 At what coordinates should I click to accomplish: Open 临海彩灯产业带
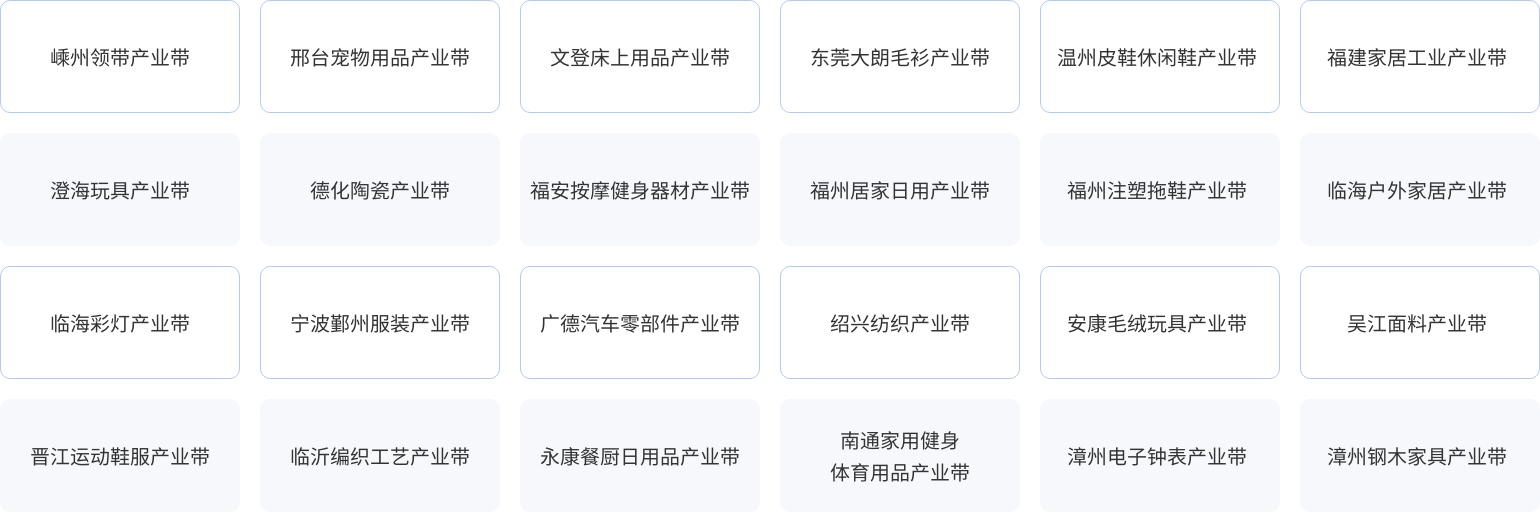click(x=120, y=323)
